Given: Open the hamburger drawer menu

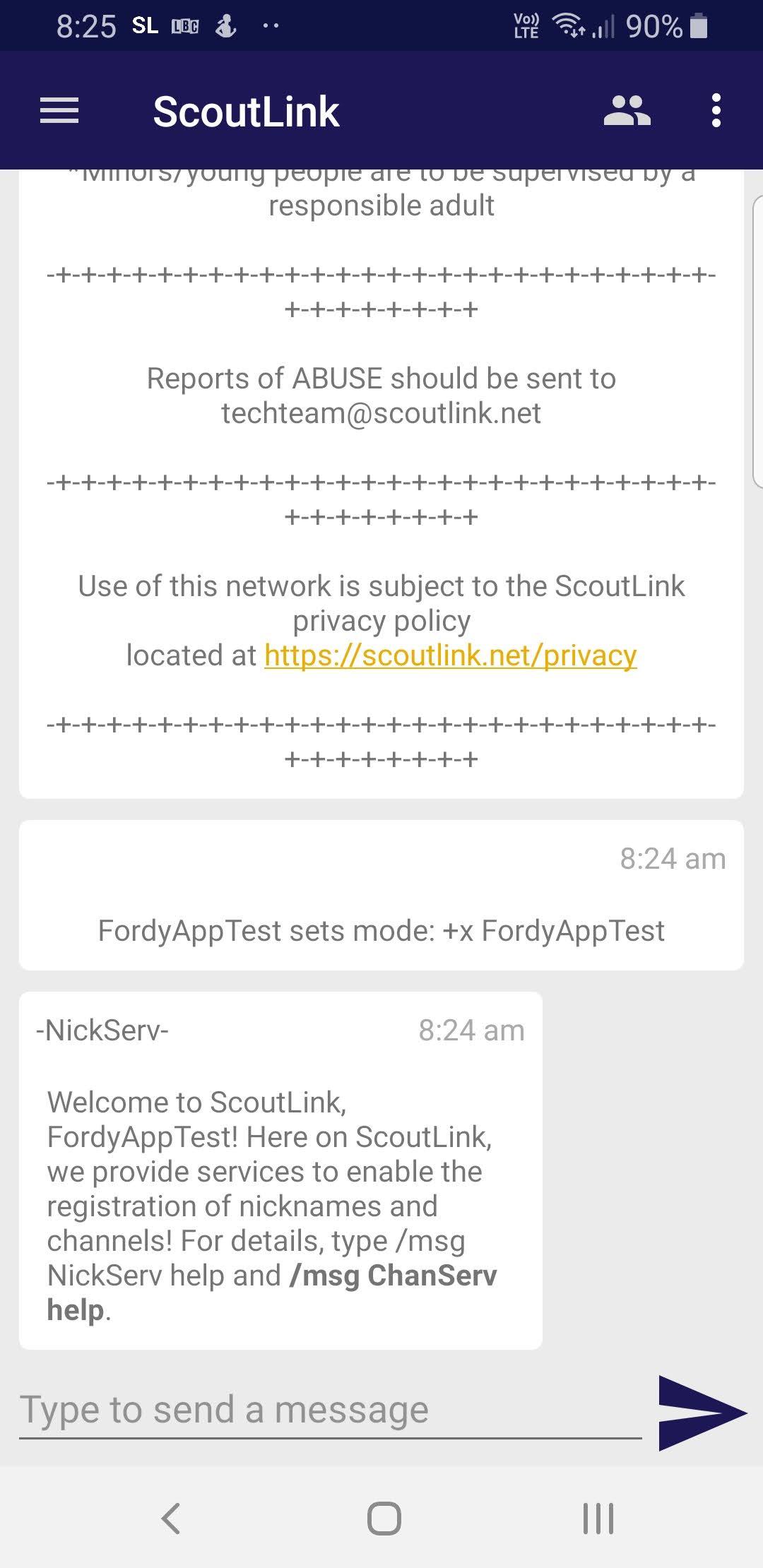Looking at the screenshot, I should (59, 111).
